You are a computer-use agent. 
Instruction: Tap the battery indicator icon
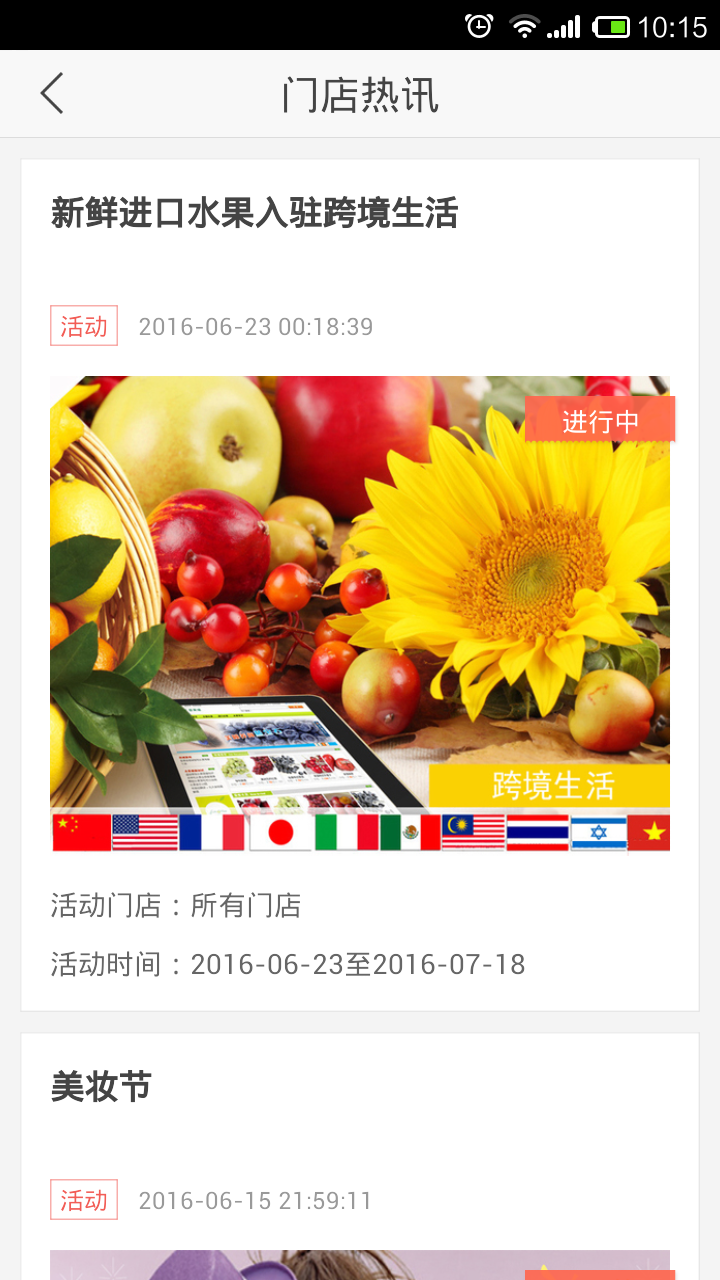(x=613, y=27)
